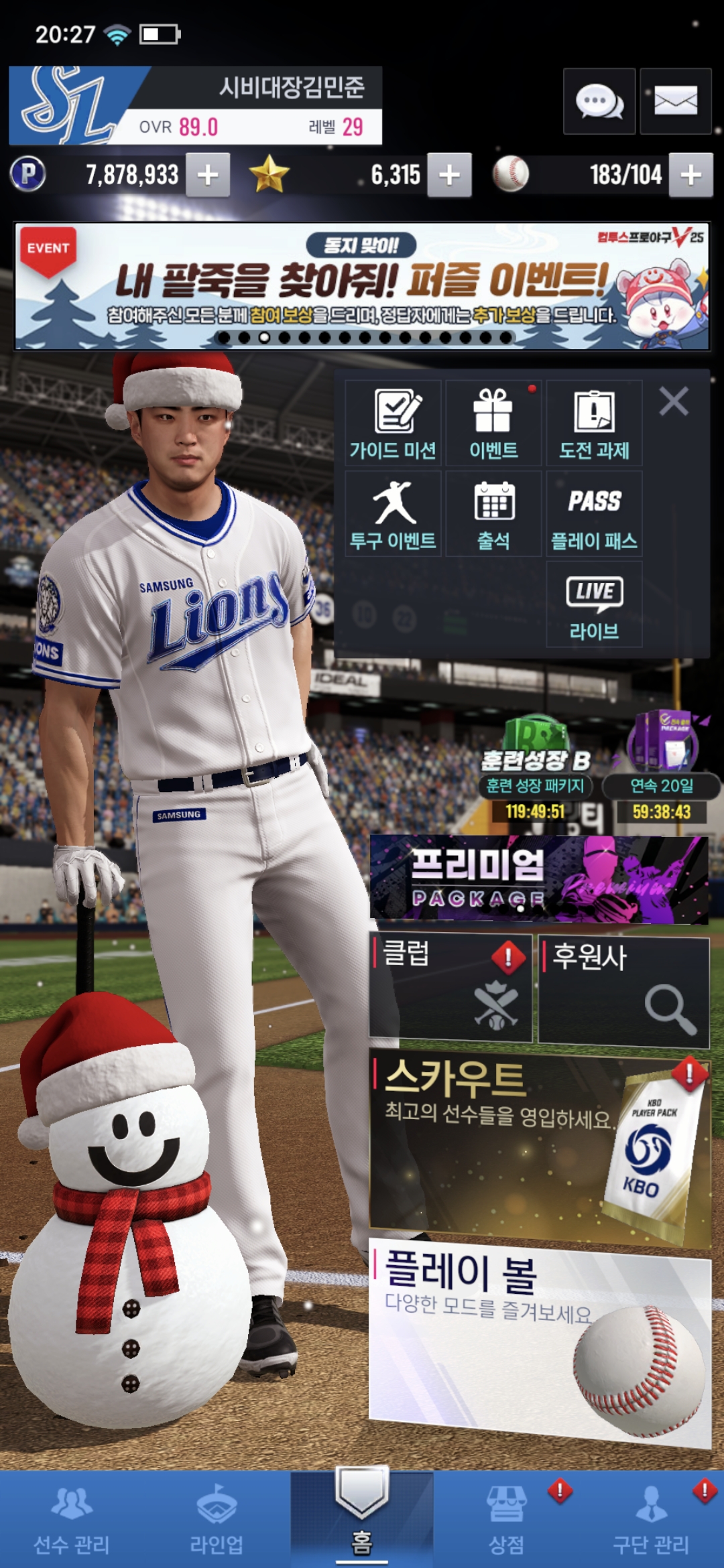Open the chat speech bubble icon
The width and height of the screenshot is (724, 1568).
pos(599,101)
